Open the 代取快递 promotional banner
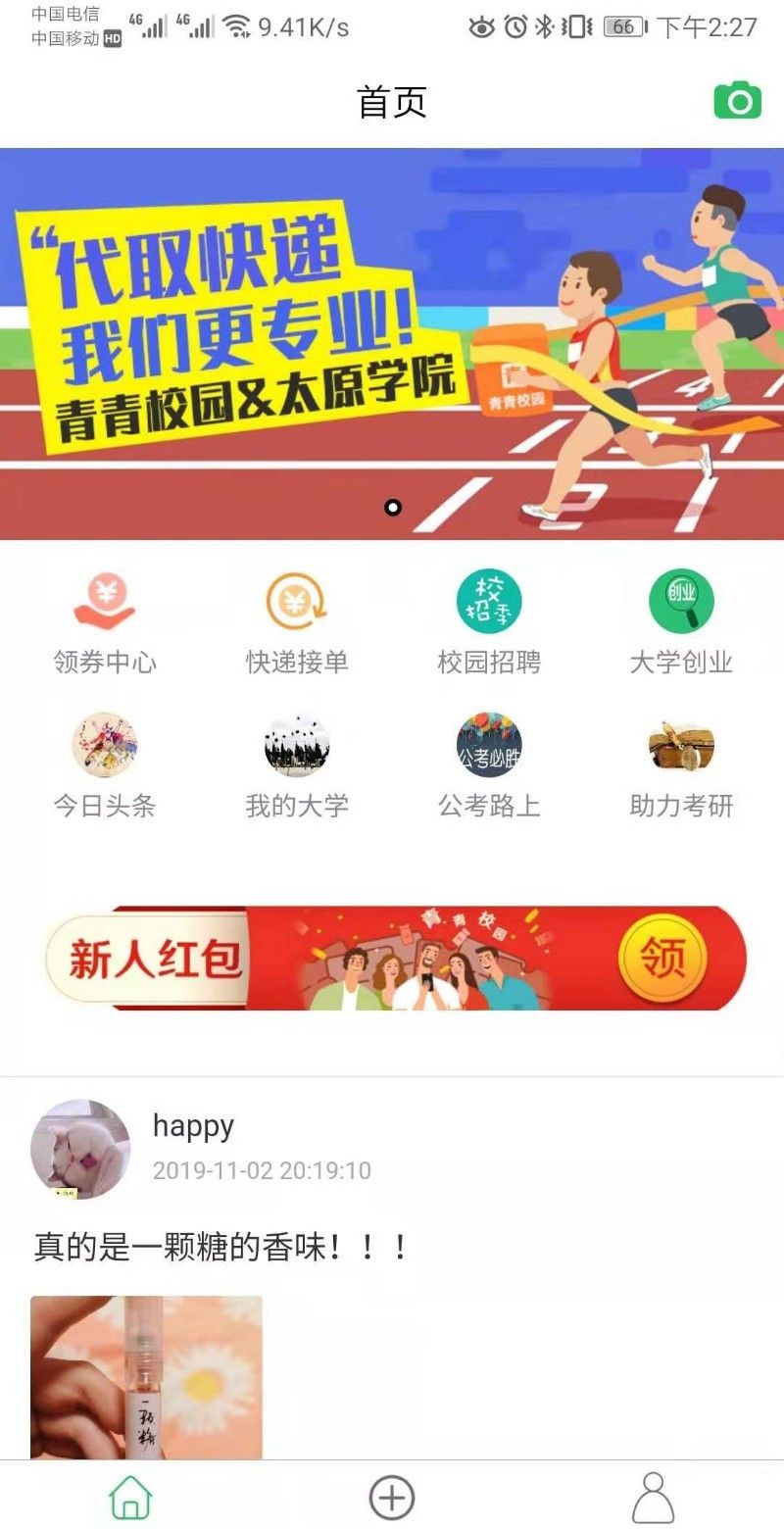 tap(392, 343)
